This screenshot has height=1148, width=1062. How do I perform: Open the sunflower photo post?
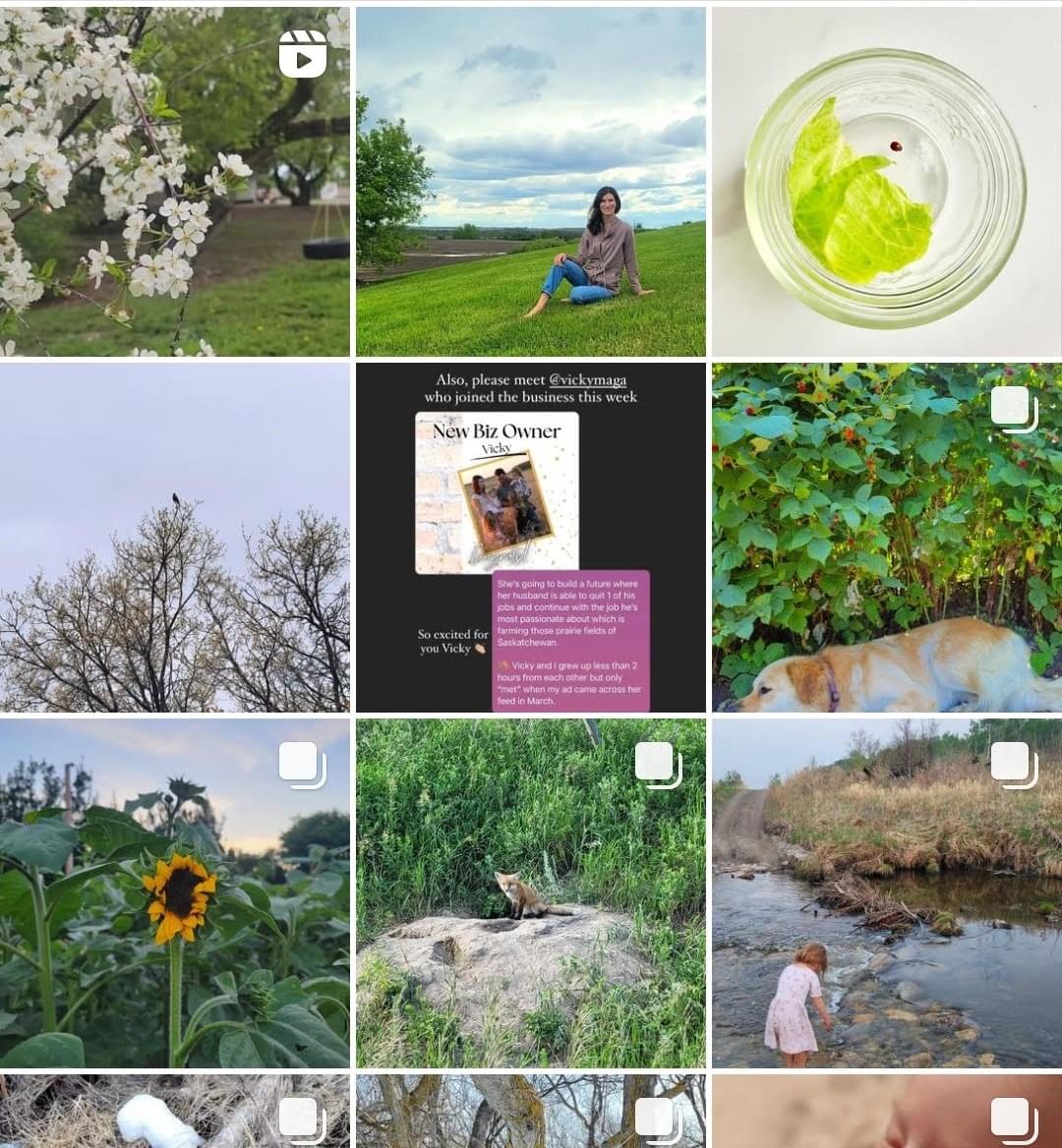click(175, 893)
